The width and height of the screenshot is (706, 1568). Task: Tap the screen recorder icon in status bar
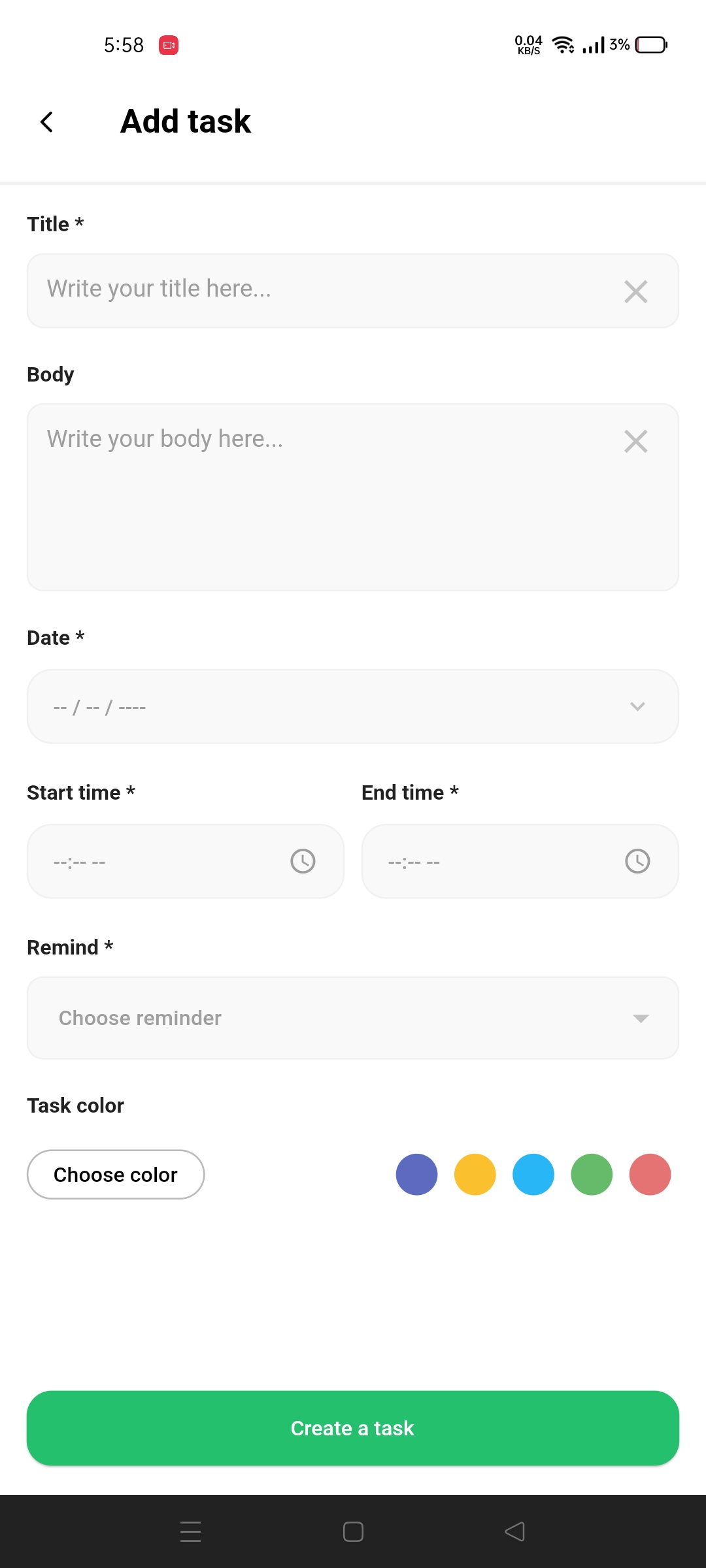[x=169, y=44]
